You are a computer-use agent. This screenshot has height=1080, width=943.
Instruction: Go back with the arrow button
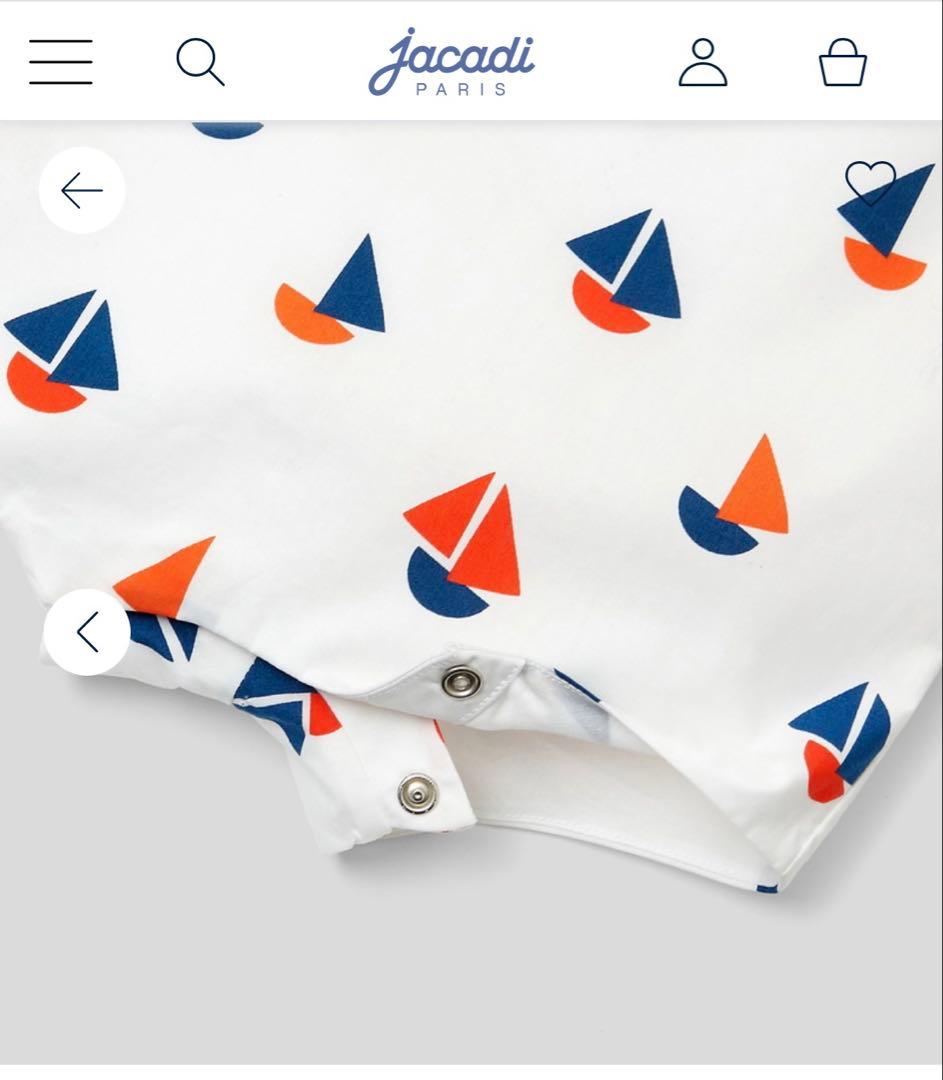(82, 190)
